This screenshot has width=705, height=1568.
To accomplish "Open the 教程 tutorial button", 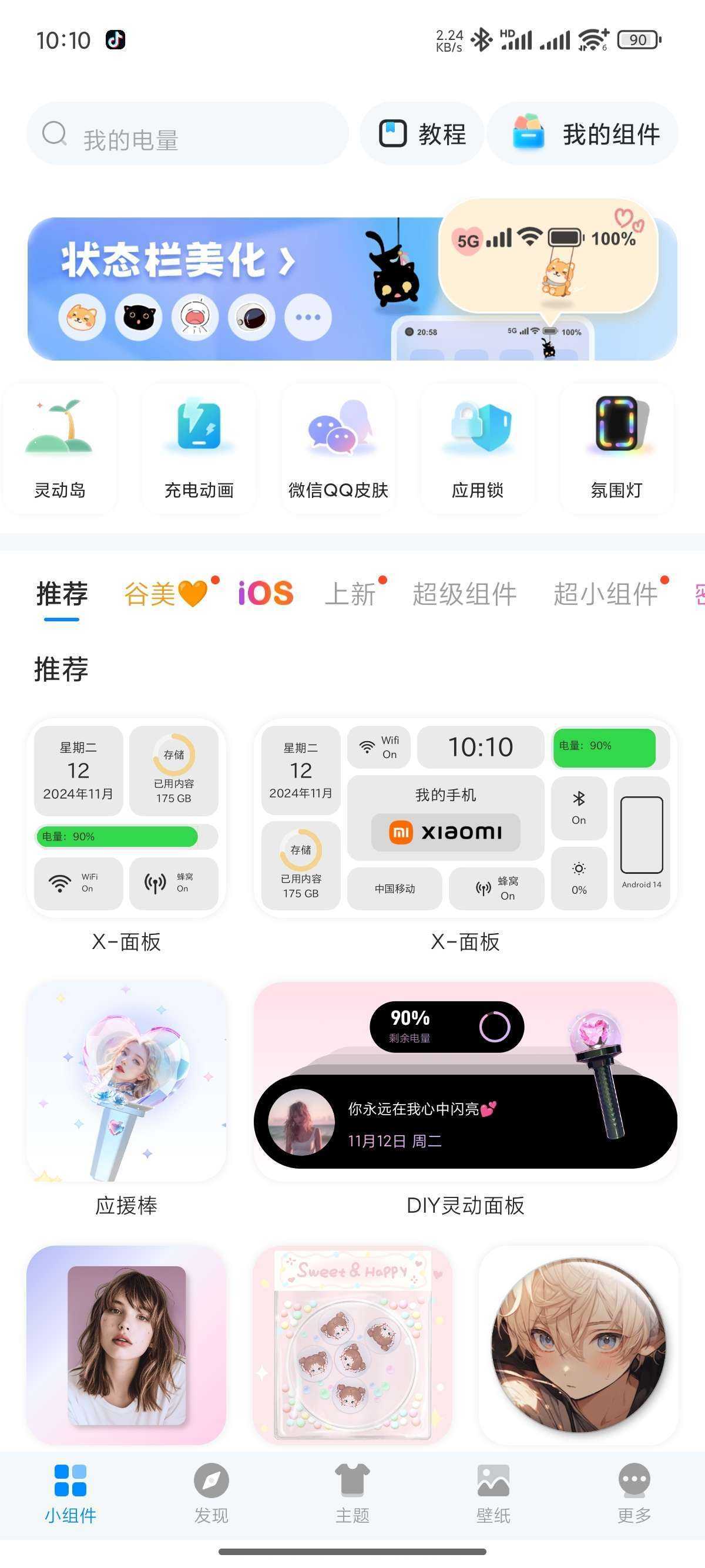I will pos(422,134).
